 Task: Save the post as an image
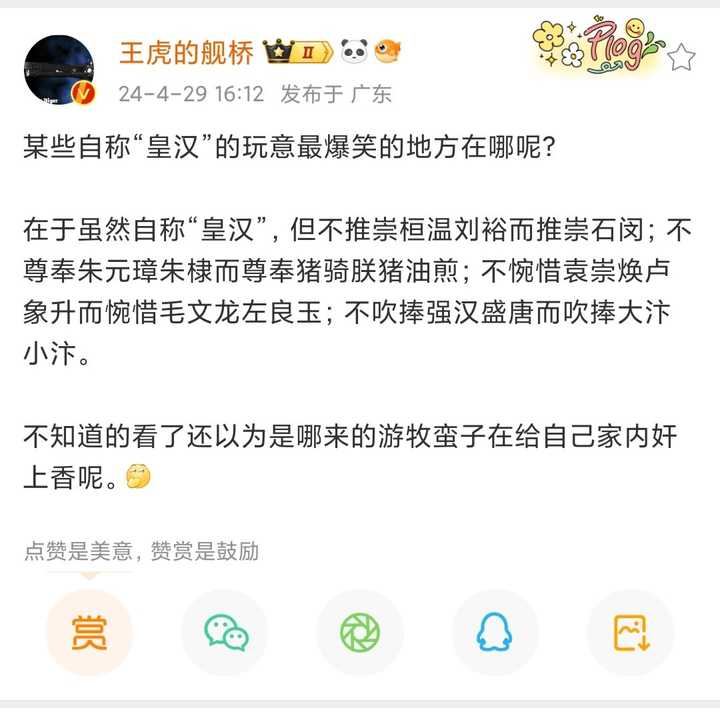coord(630,632)
